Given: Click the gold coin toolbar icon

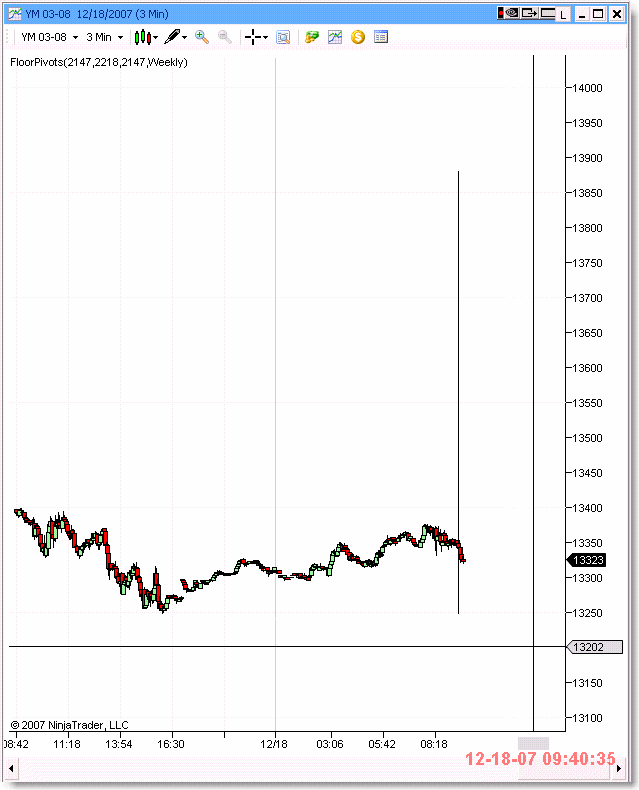Looking at the screenshot, I should coord(357,37).
